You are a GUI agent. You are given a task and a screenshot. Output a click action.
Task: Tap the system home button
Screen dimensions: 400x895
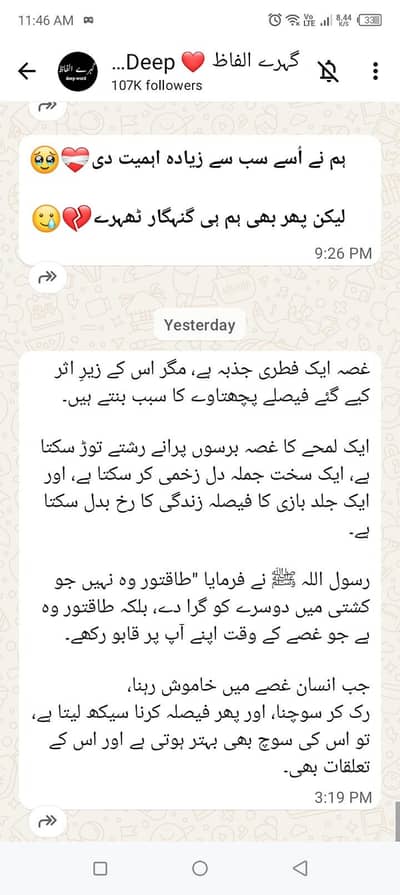200,868
